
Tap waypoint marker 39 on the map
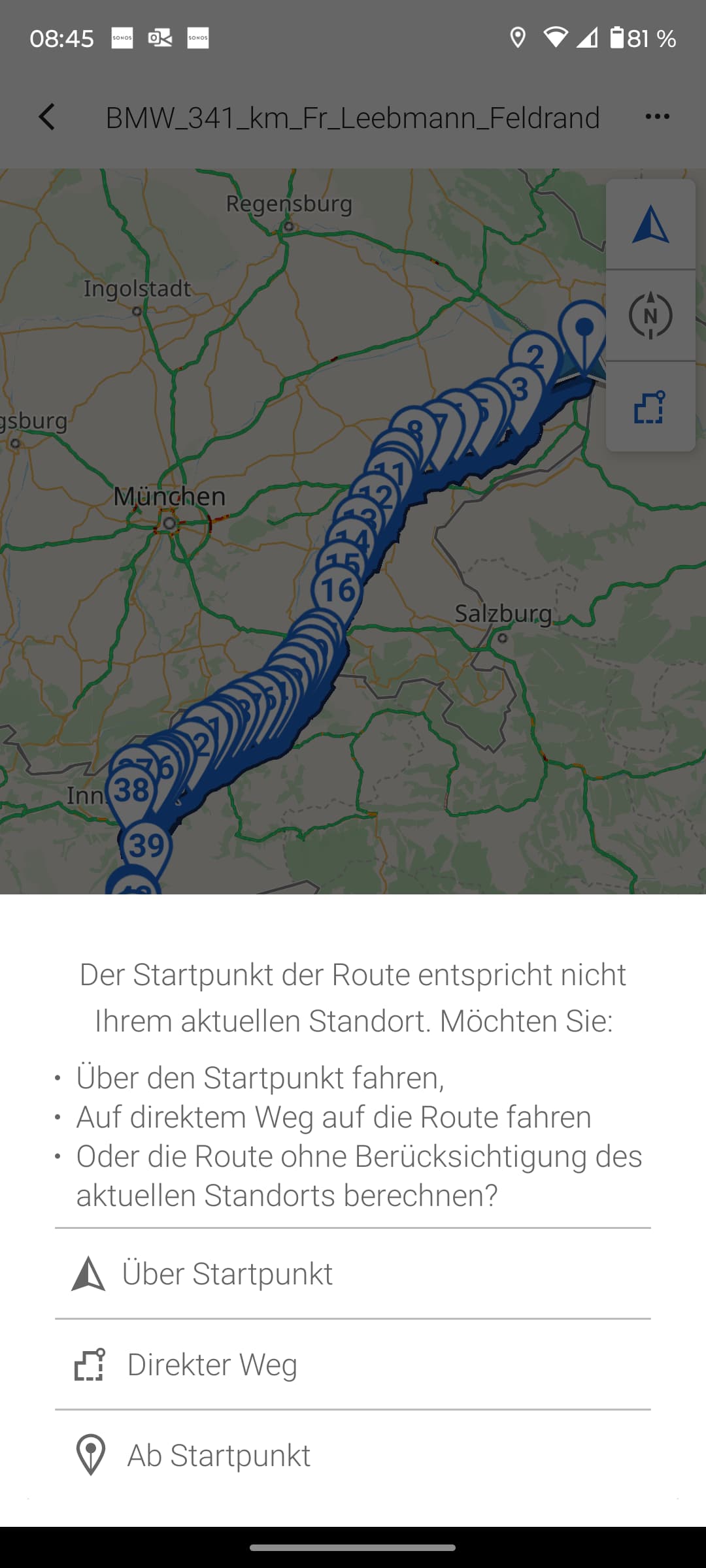(x=146, y=845)
